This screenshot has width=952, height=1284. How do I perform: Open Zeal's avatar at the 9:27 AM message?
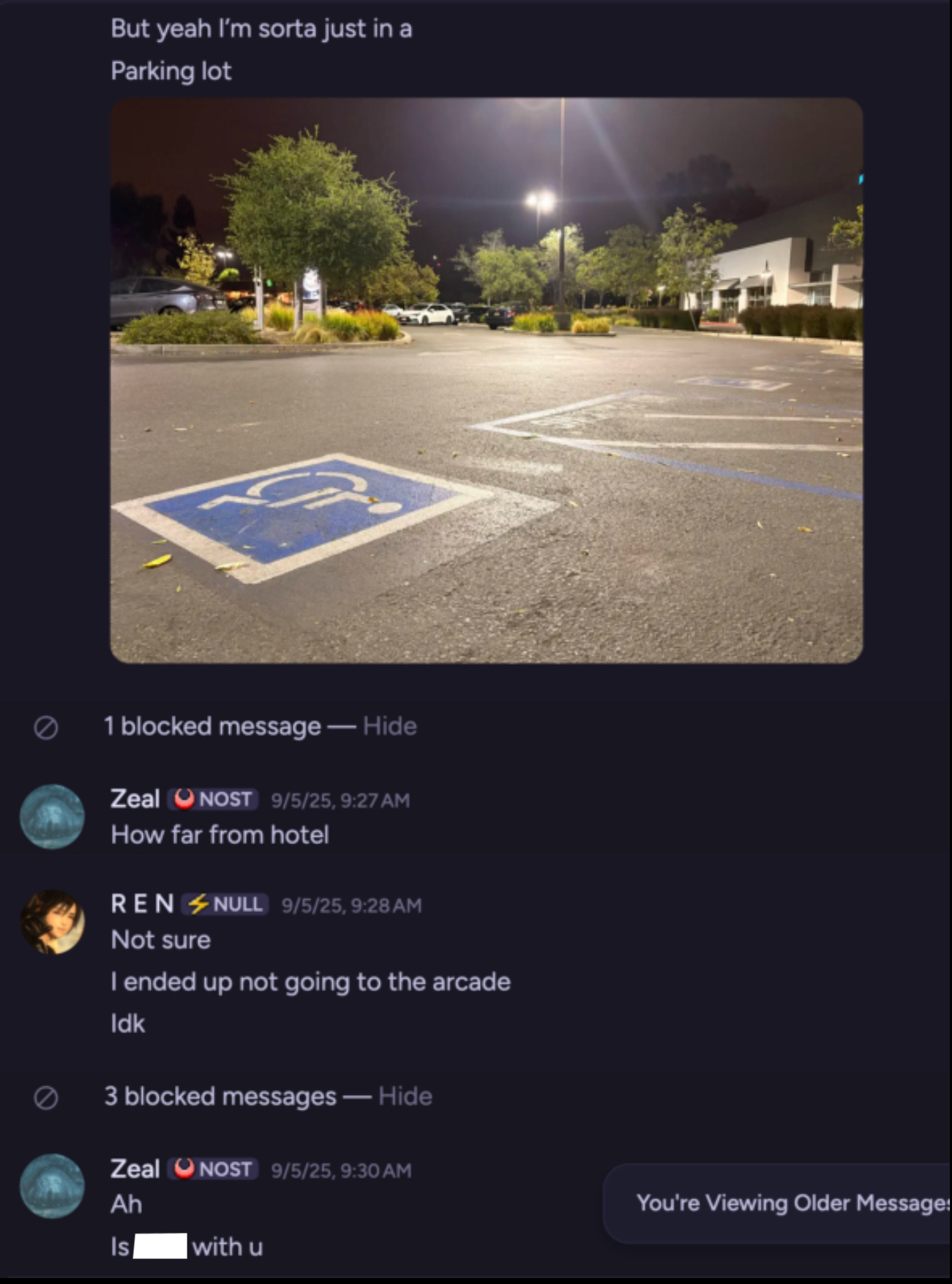click(x=52, y=817)
